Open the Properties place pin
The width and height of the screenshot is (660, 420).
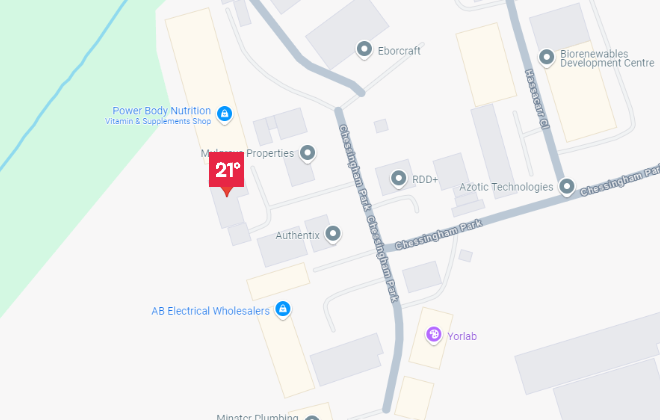[308, 153]
